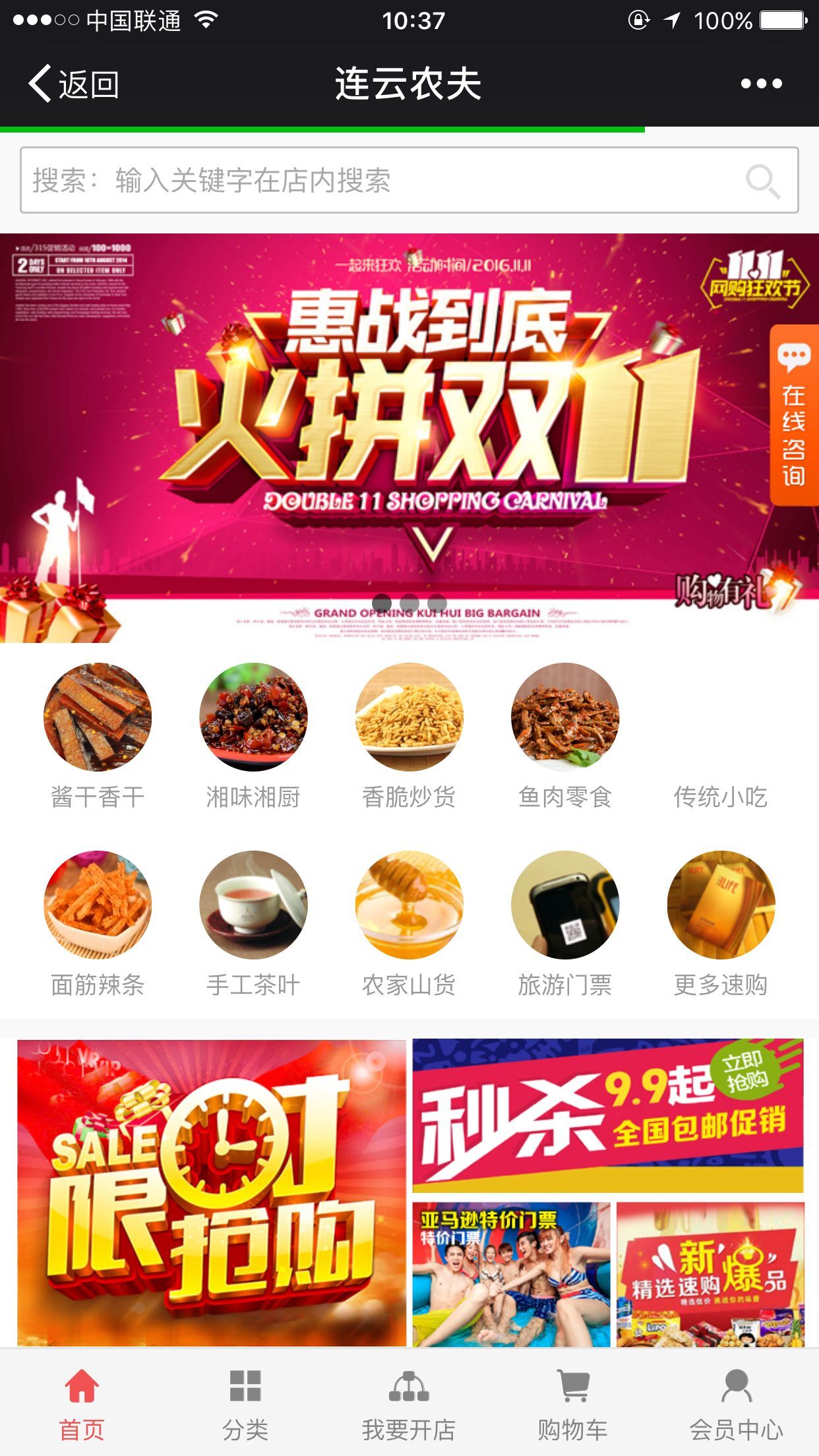This screenshot has height=1456, width=819.
Task: Open 更多速购 for more items
Action: click(x=720, y=923)
